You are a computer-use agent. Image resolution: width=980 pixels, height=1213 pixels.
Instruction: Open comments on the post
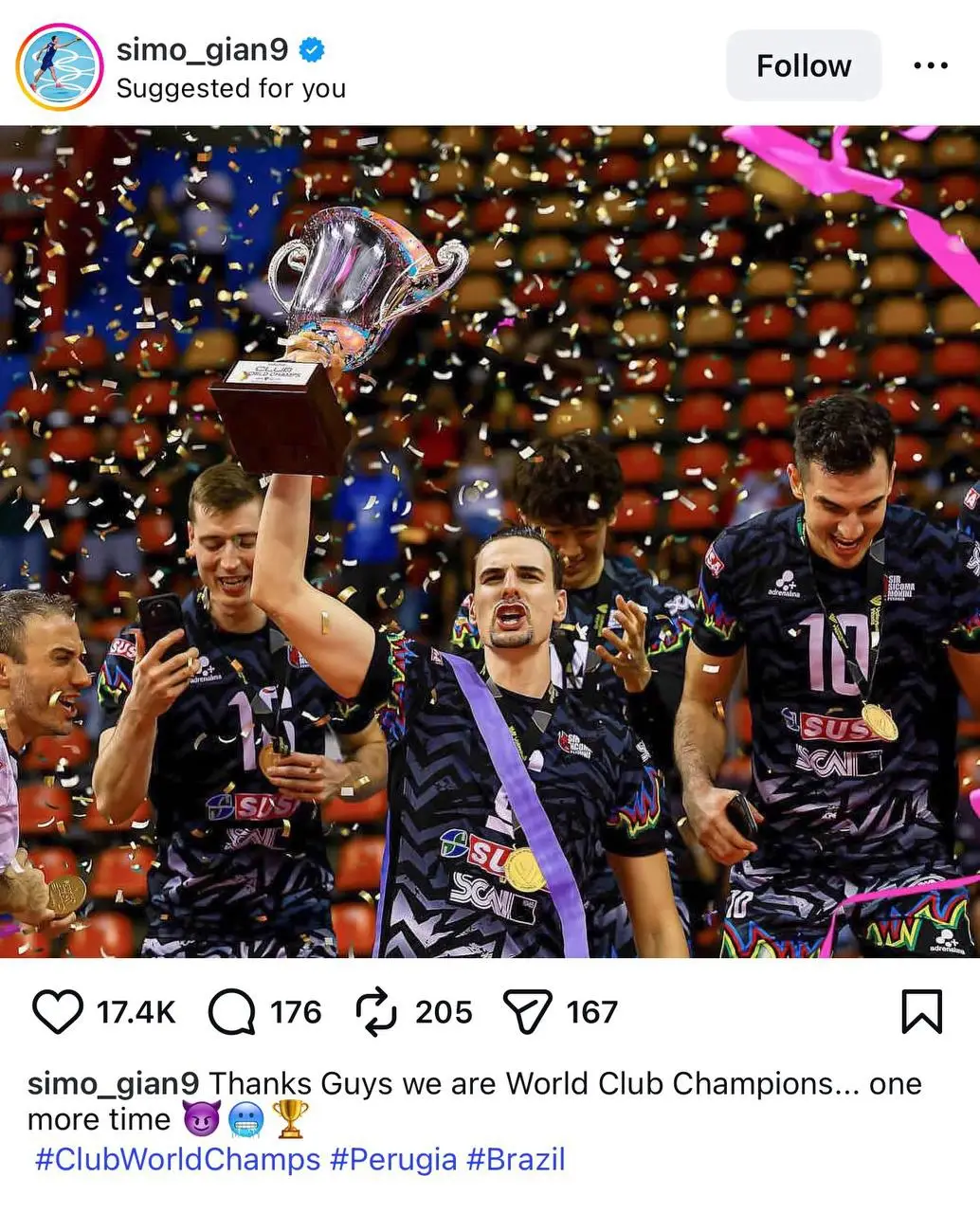point(232,1011)
